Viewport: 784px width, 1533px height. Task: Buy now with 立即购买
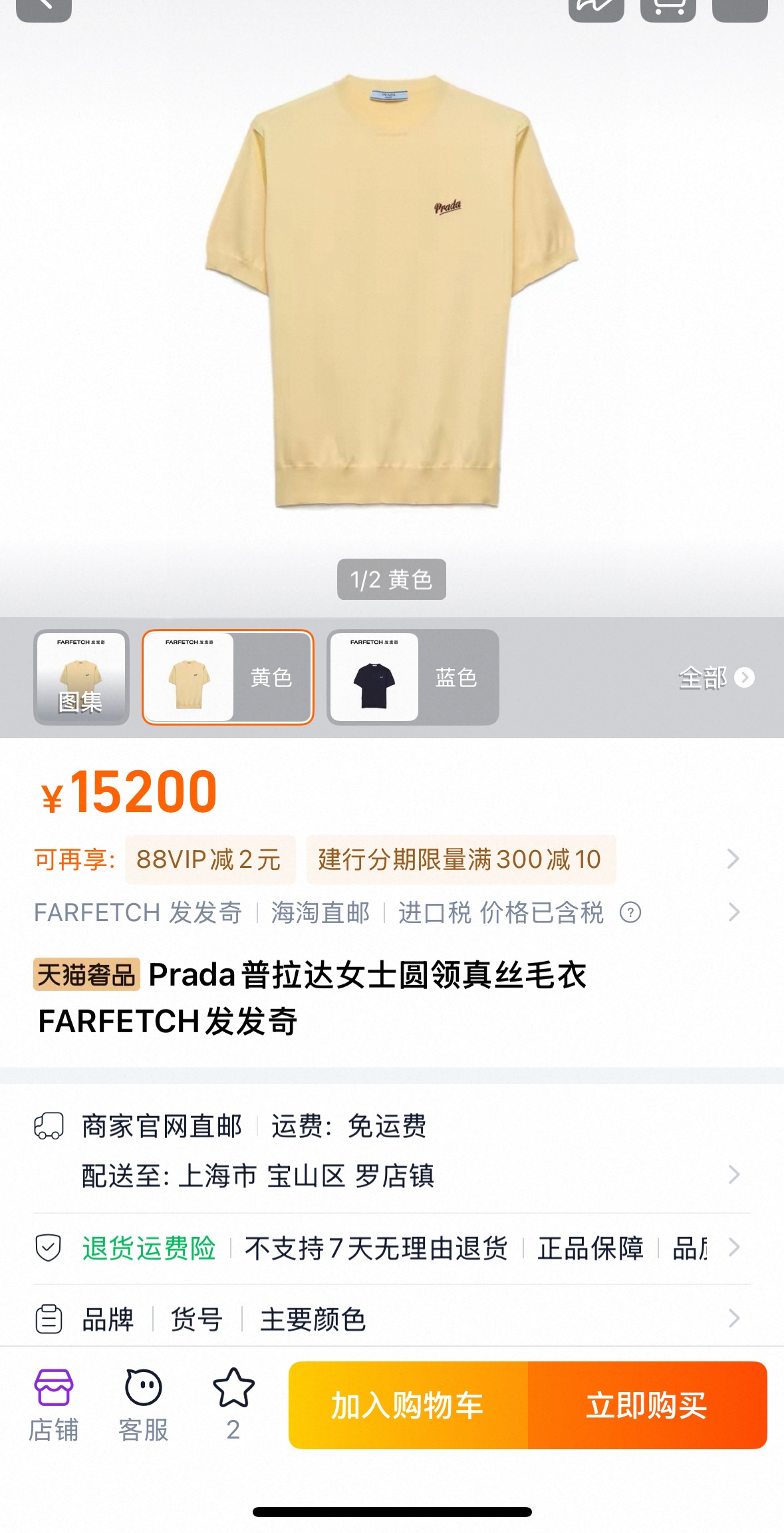[x=647, y=1405]
